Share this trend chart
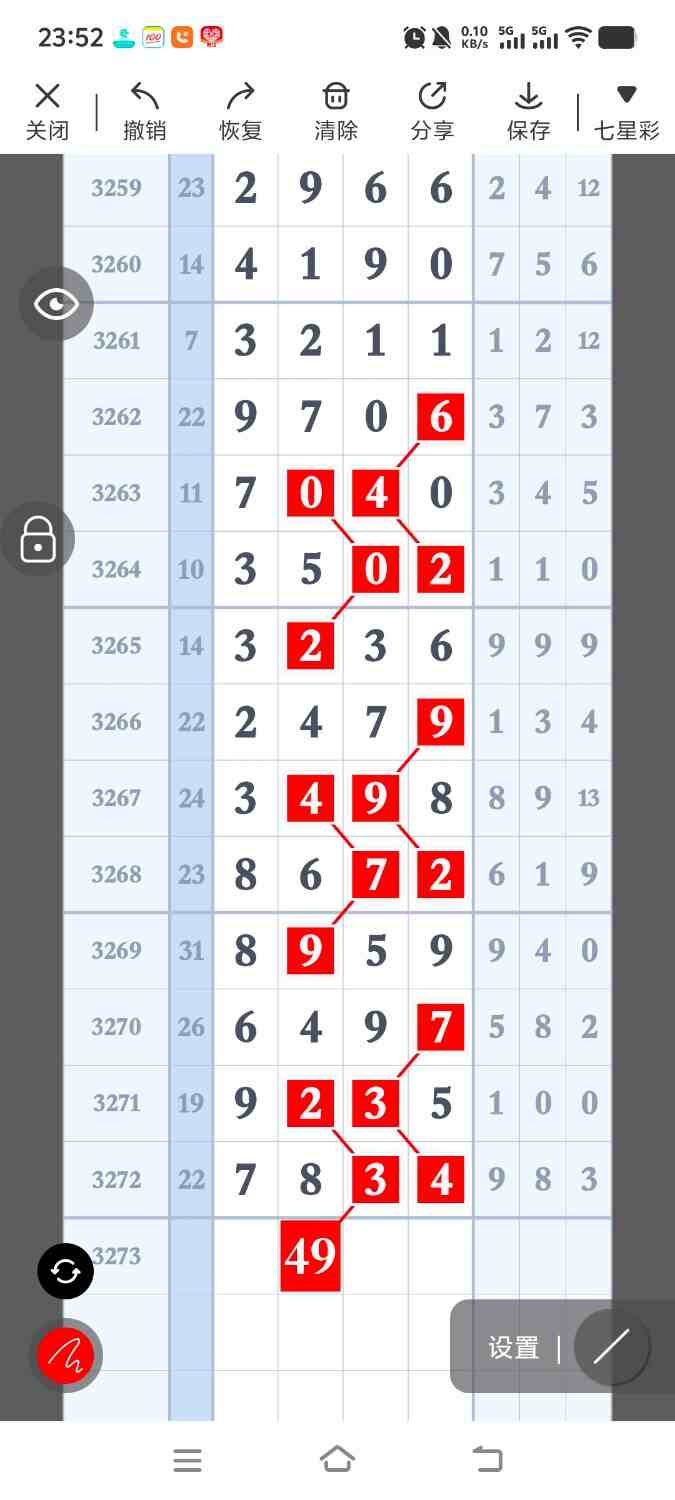The width and height of the screenshot is (675, 1500). (432, 111)
